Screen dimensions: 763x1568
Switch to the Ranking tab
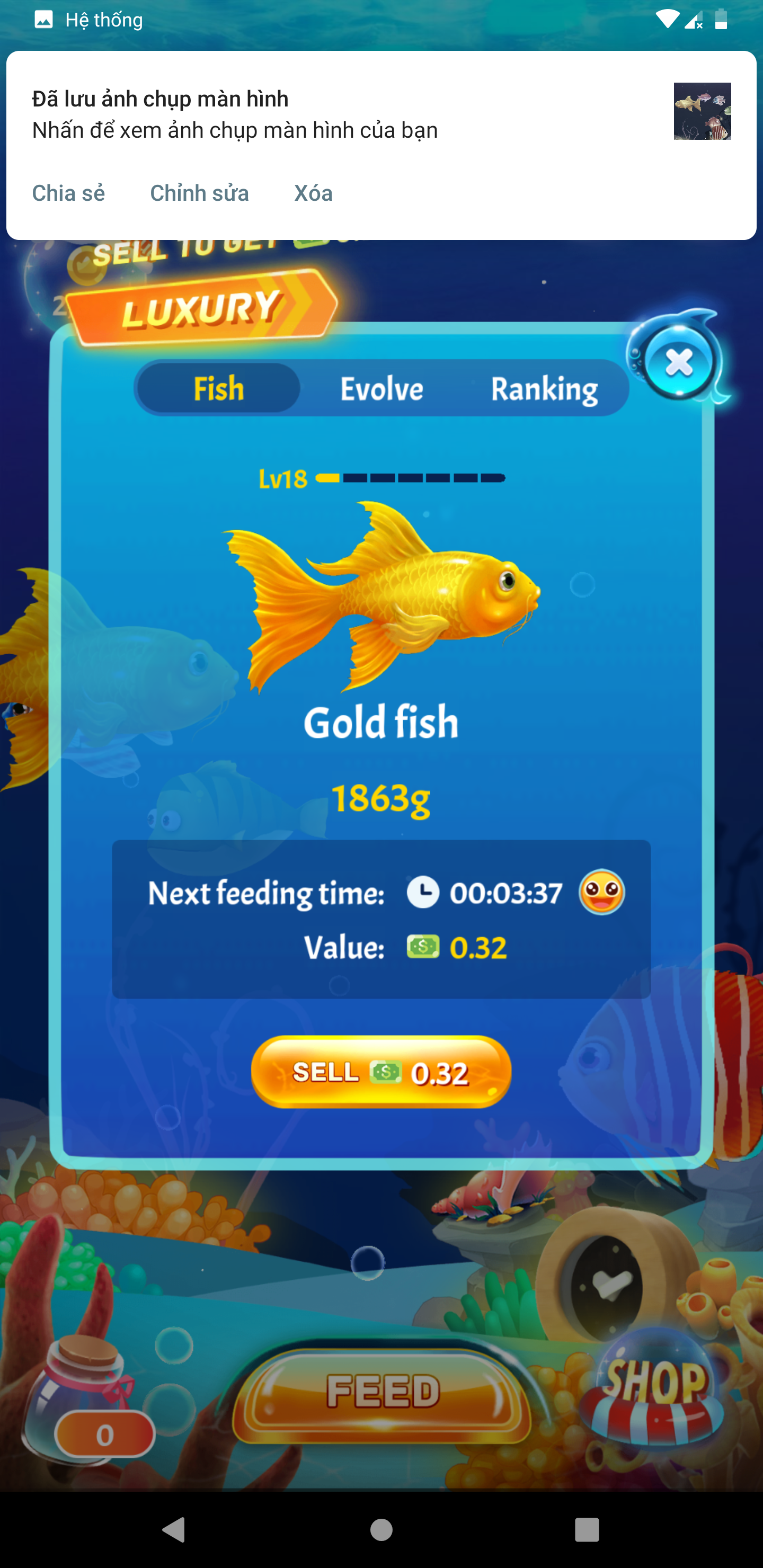point(544,388)
